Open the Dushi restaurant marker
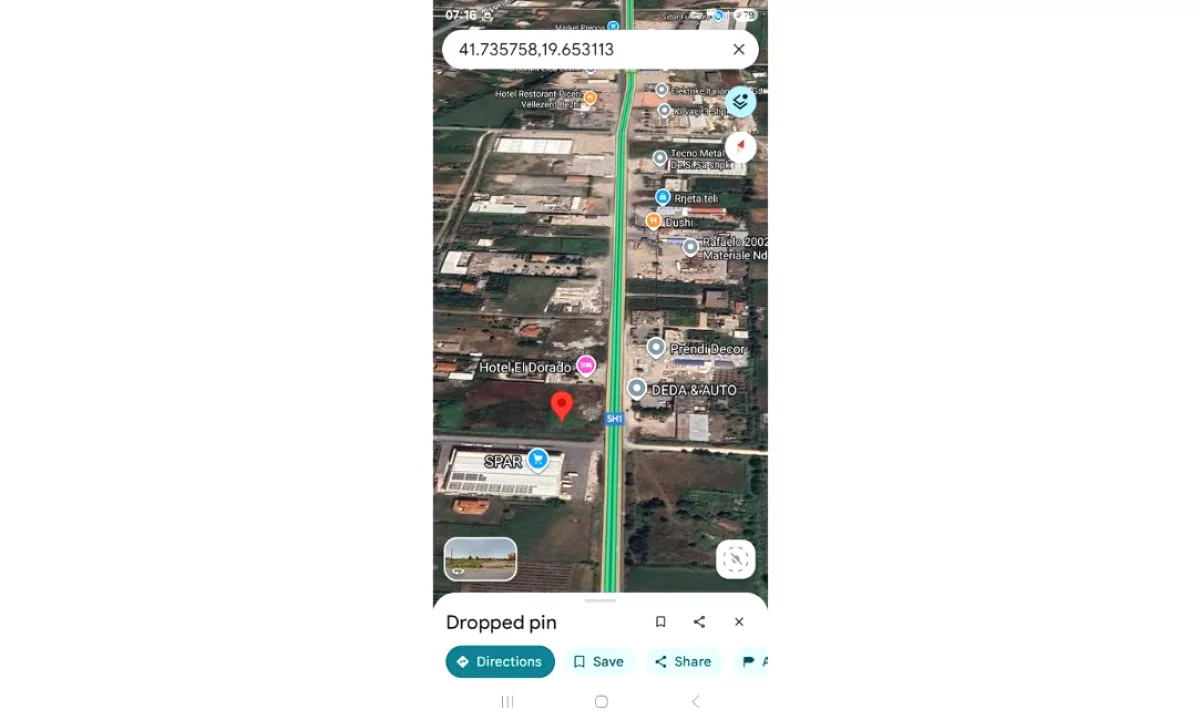The width and height of the screenshot is (1200, 720). click(653, 220)
